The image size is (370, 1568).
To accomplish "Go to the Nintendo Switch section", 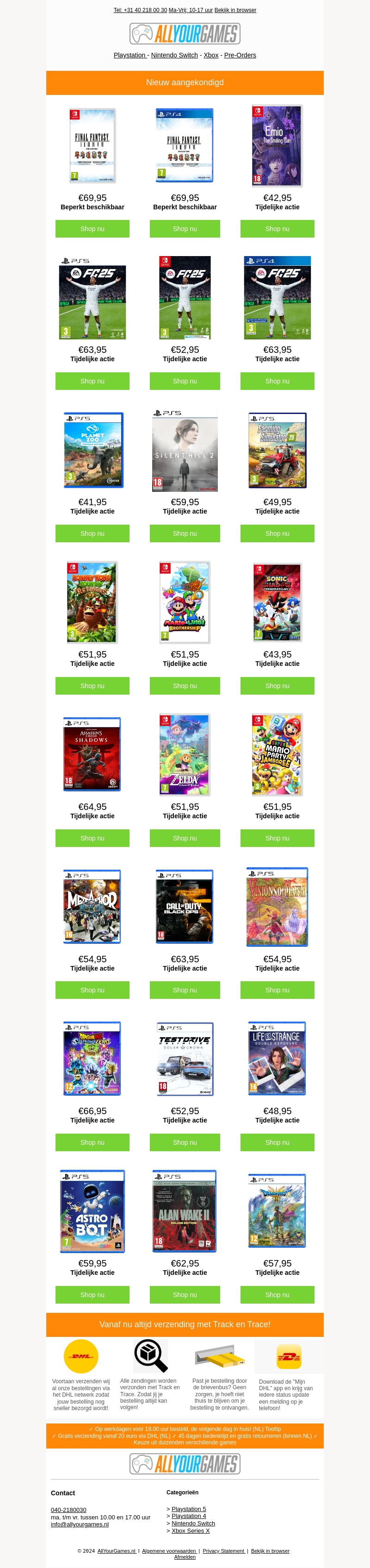I will coord(174,56).
